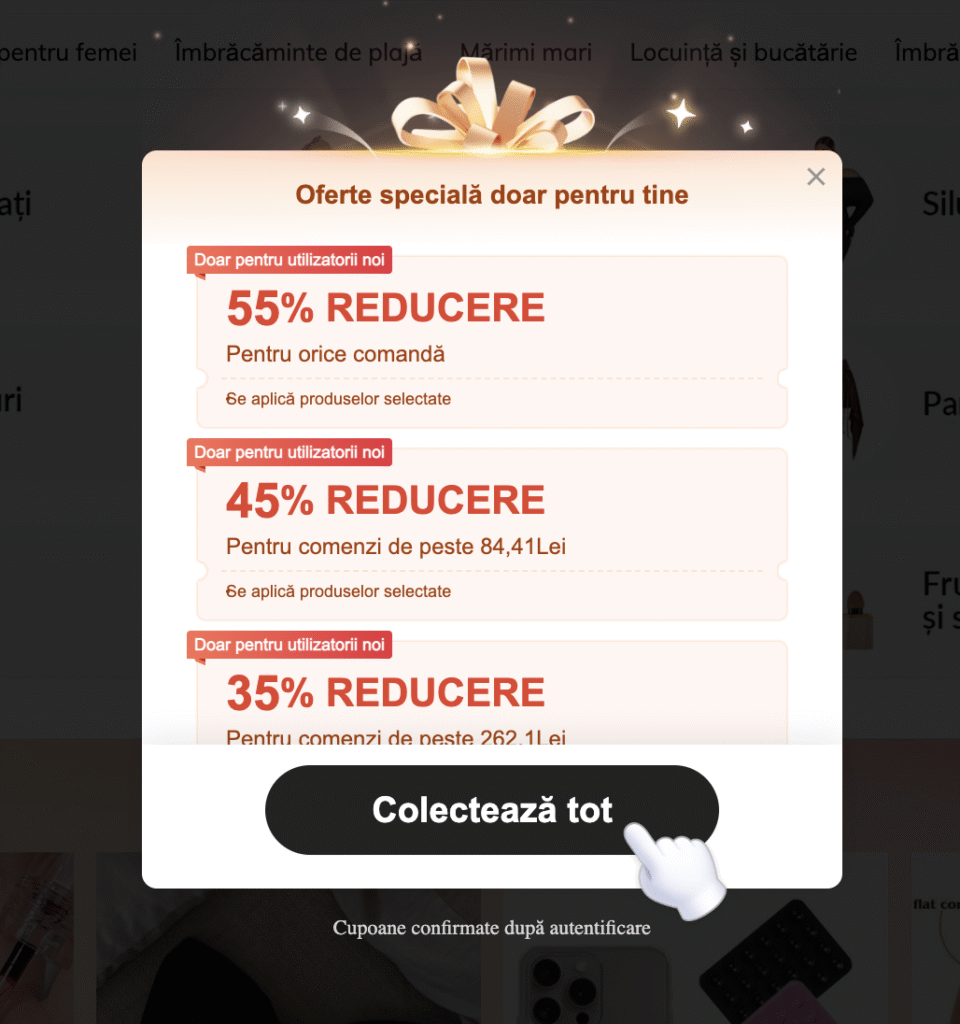Tap the Colectează tot button
This screenshot has height=1024, width=960.
pos(491,810)
